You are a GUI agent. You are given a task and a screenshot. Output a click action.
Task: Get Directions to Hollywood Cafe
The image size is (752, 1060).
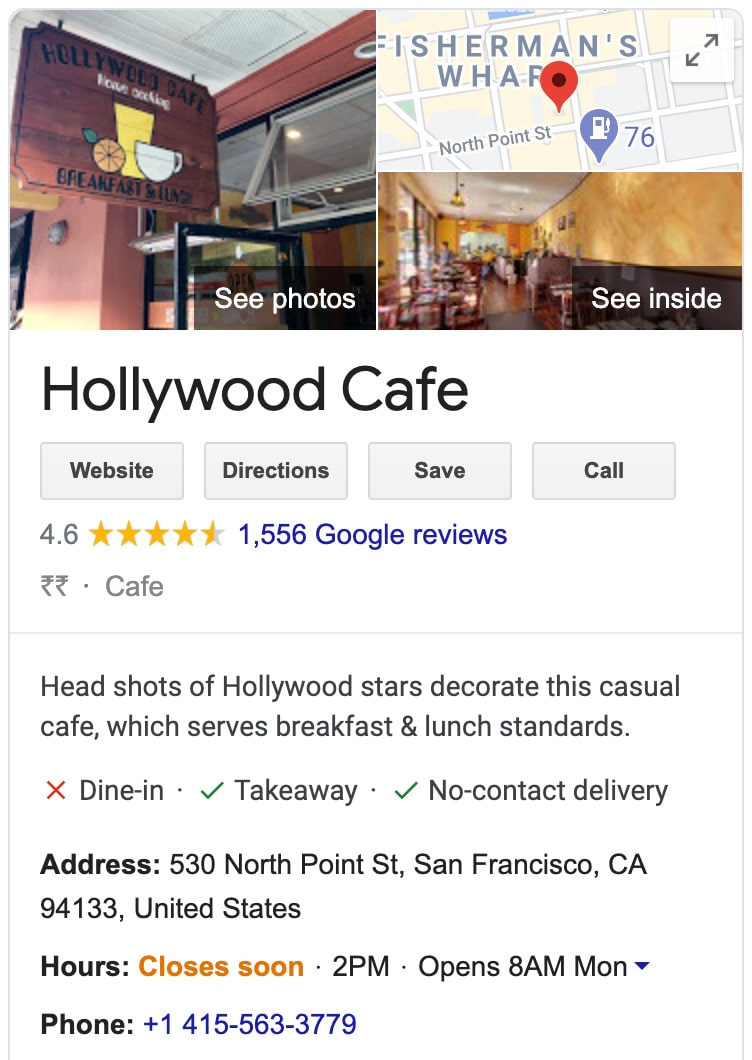(x=276, y=470)
